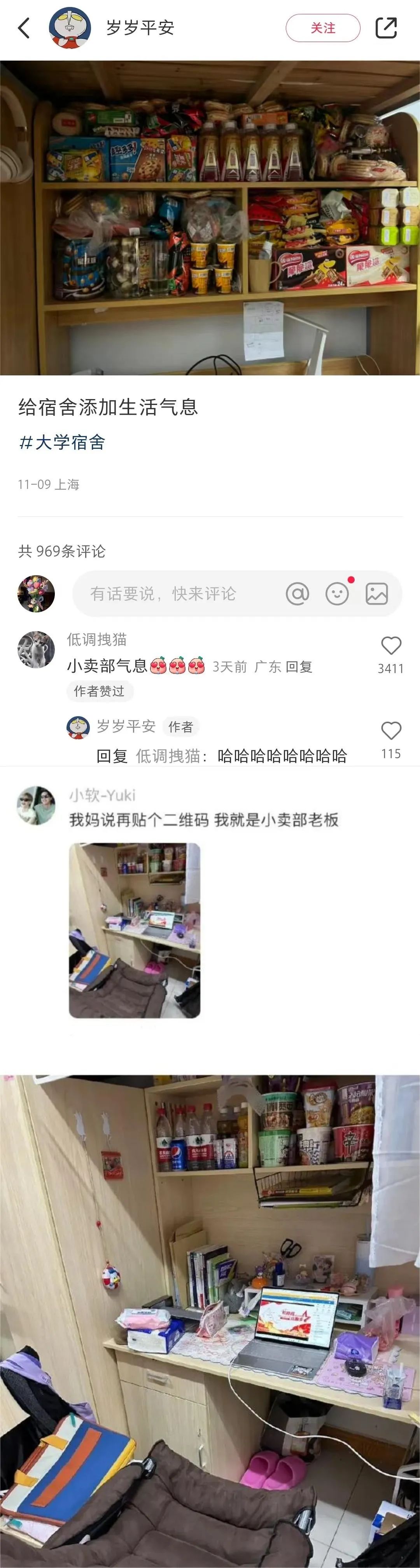The height and width of the screenshot is (1568, 420).
Task: Share this post
Action: click(386, 28)
